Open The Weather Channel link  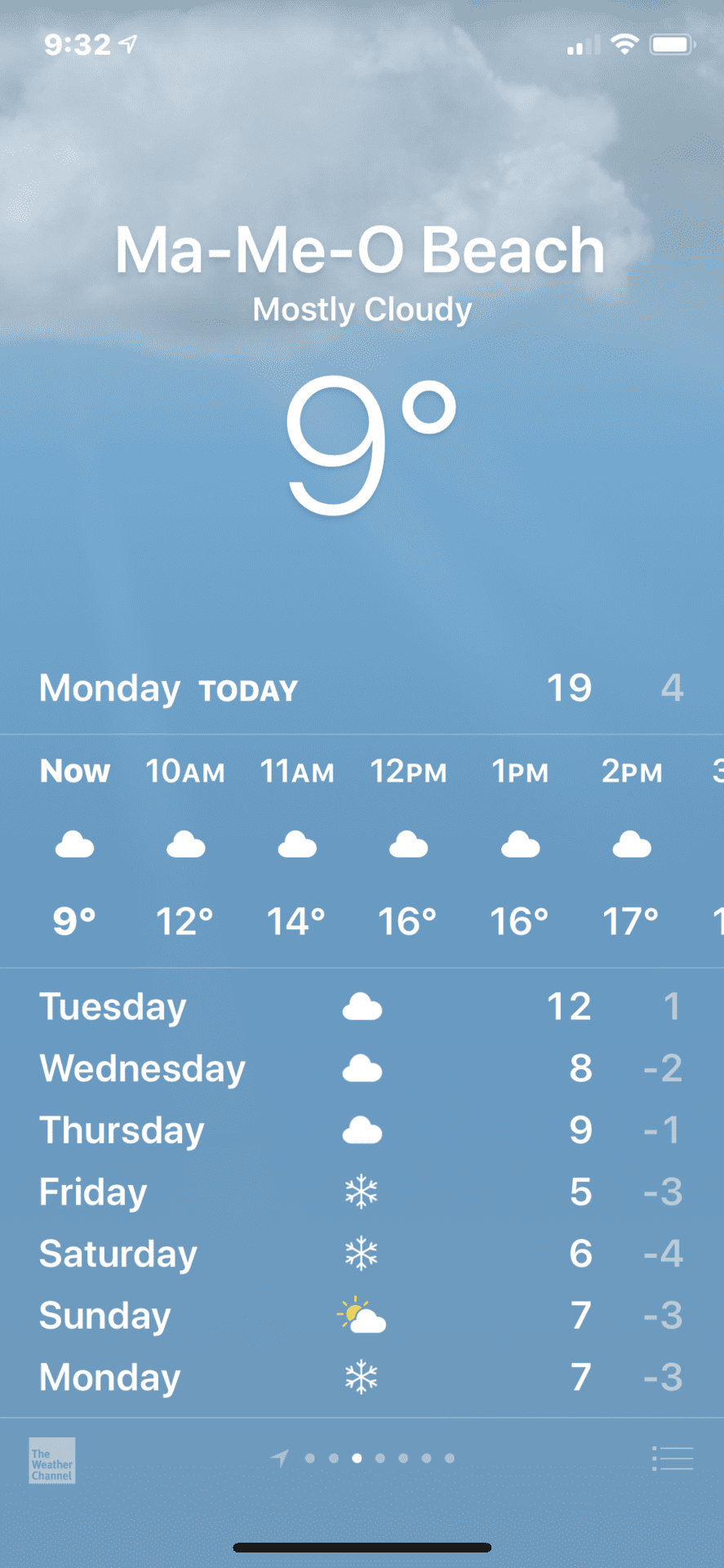(x=52, y=1460)
